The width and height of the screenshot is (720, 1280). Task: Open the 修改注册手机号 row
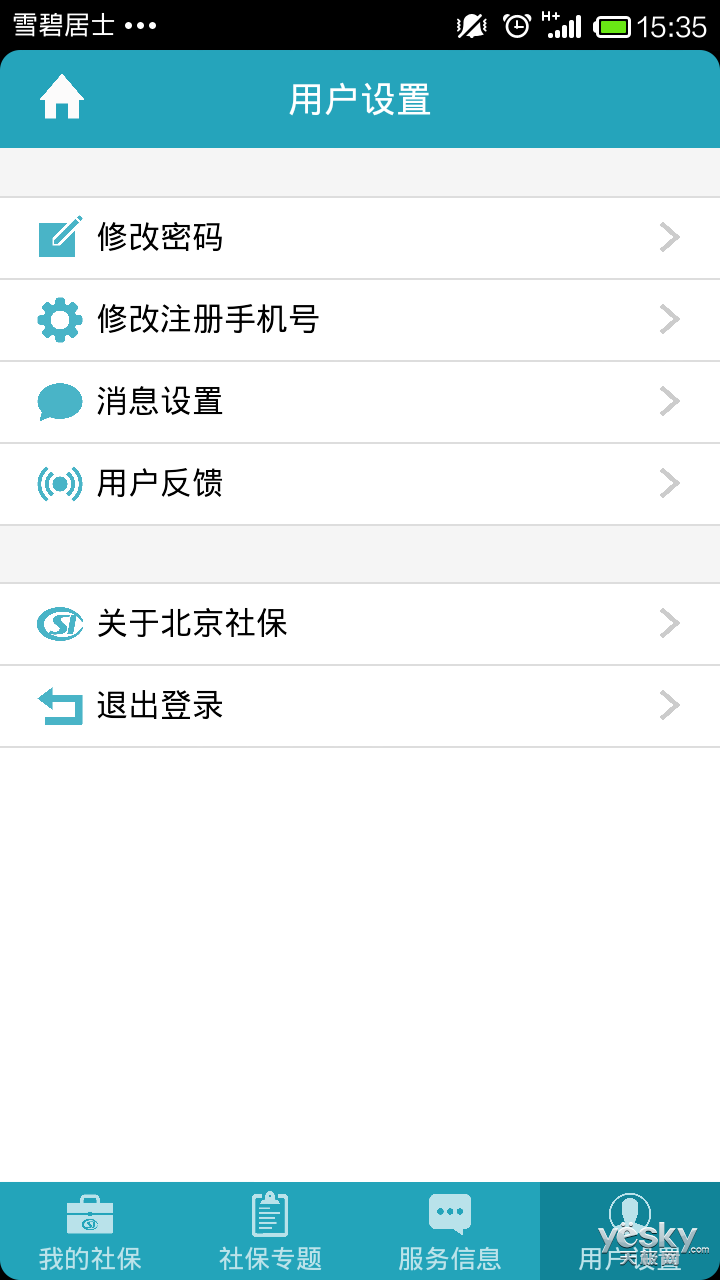tap(360, 320)
